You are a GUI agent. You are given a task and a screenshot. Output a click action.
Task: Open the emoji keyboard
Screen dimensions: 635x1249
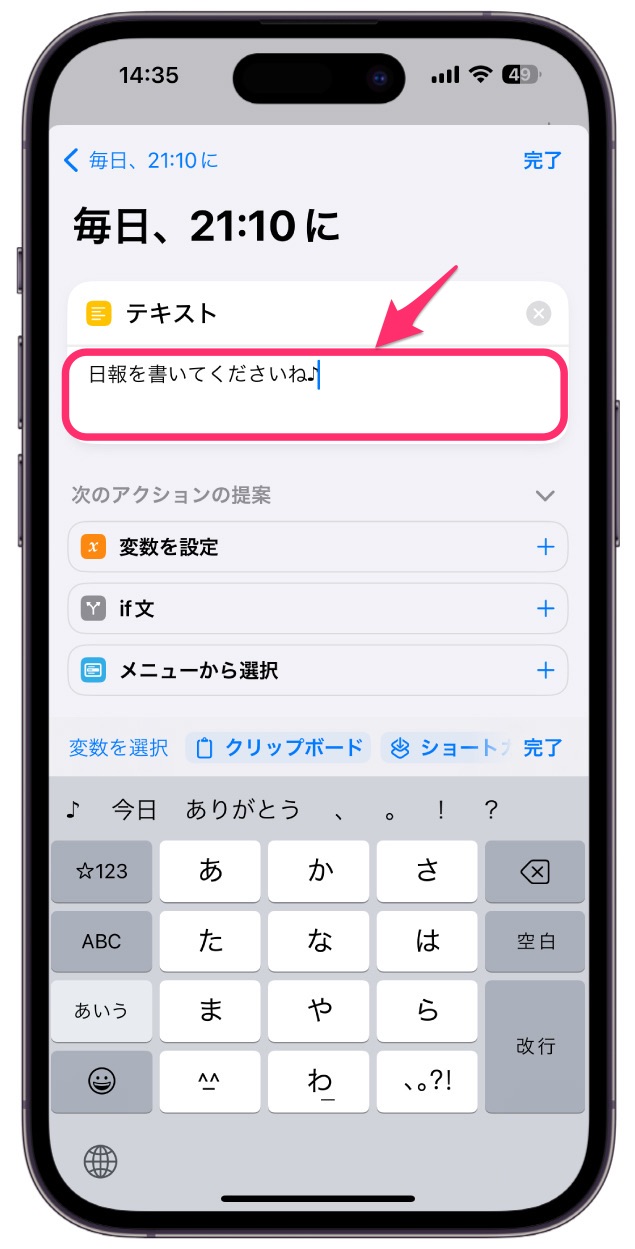[101, 1081]
